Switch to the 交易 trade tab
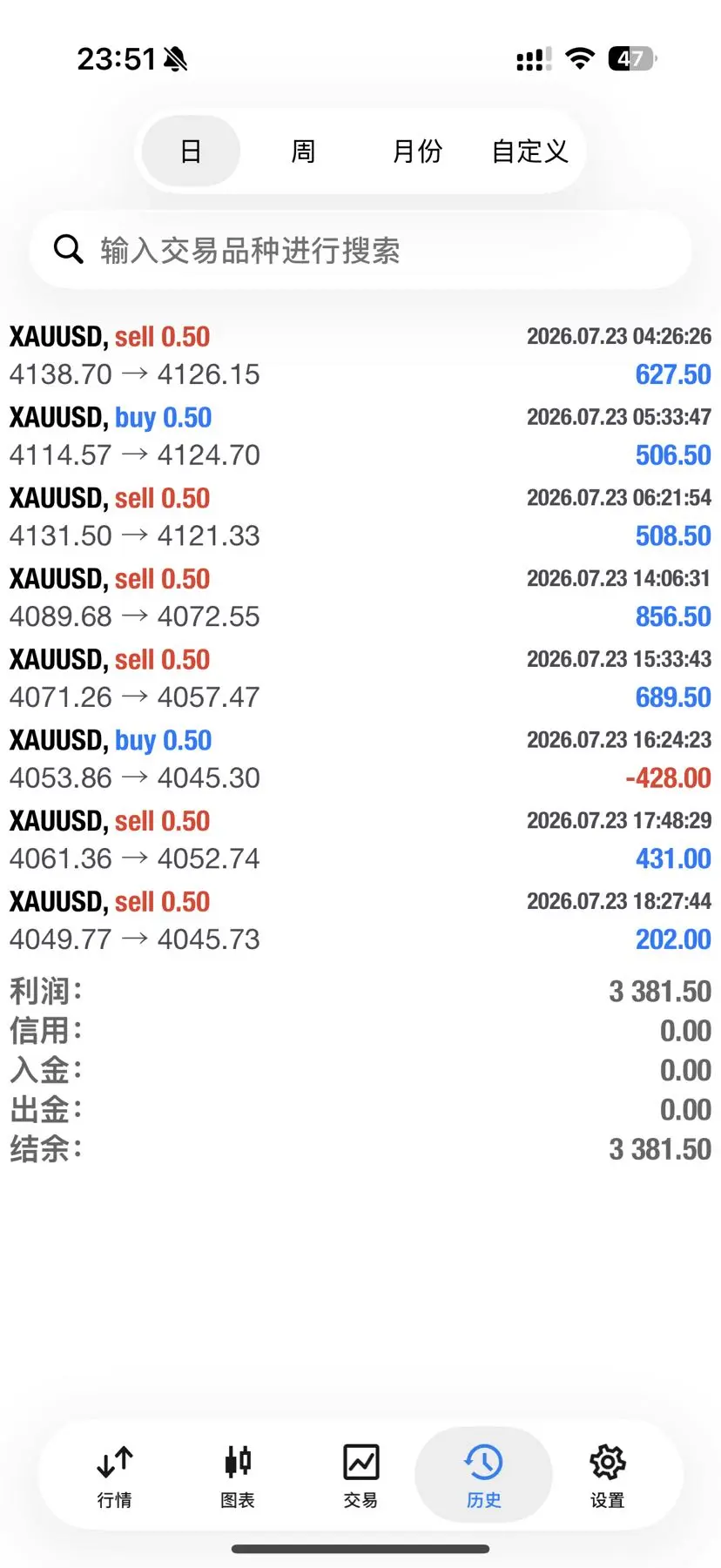 (360, 1476)
